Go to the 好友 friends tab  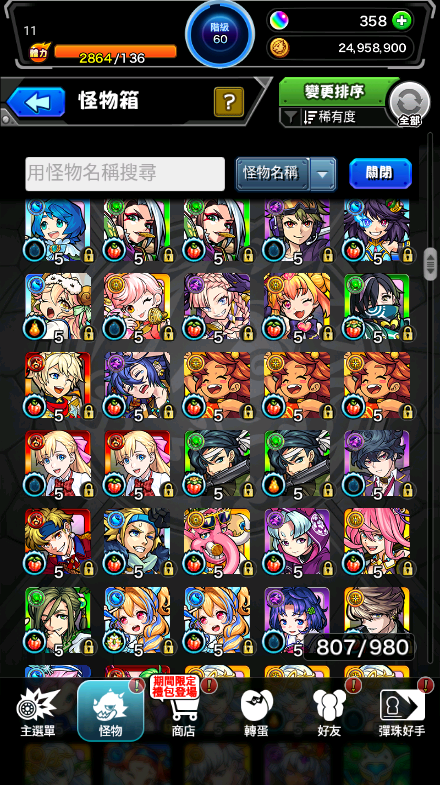329,712
